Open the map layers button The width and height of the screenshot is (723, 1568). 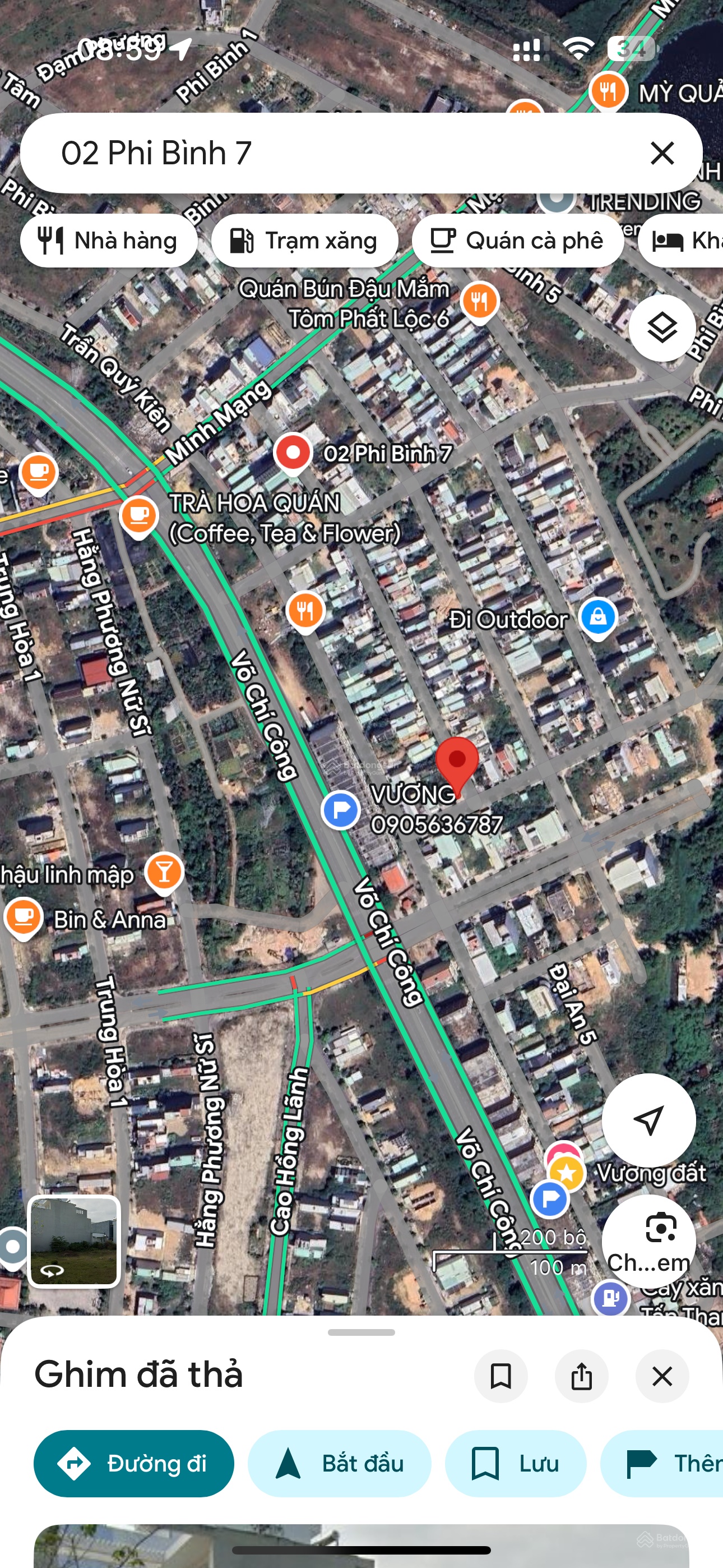(x=661, y=328)
